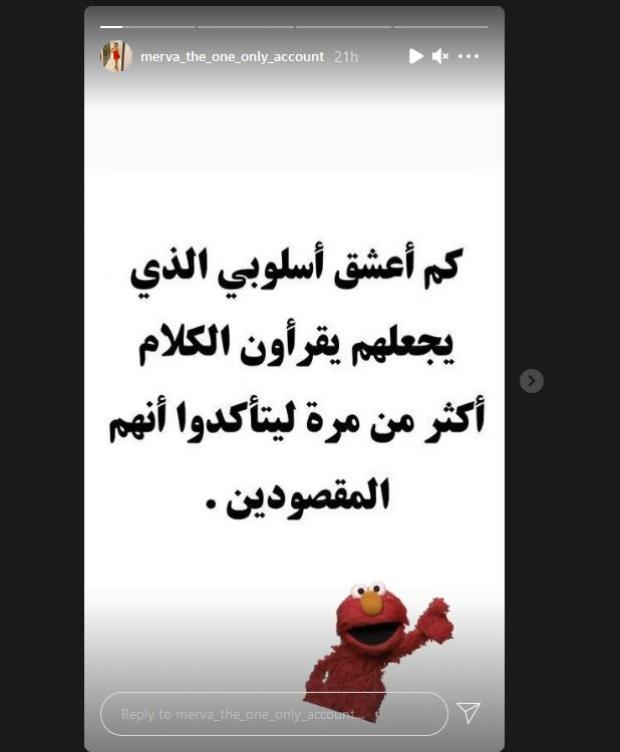
Task: Play the story
Action: pos(416,56)
